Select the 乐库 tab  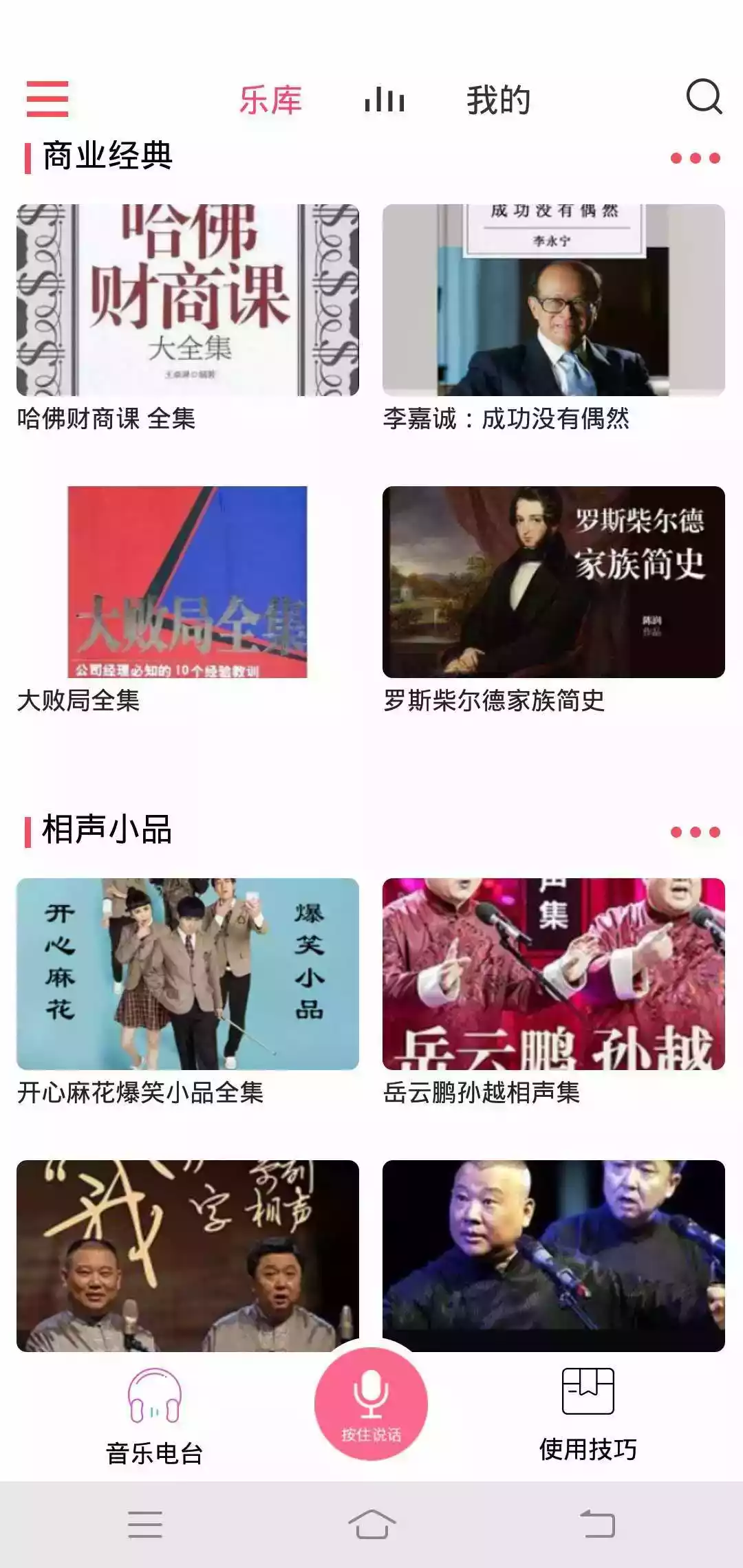270,100
